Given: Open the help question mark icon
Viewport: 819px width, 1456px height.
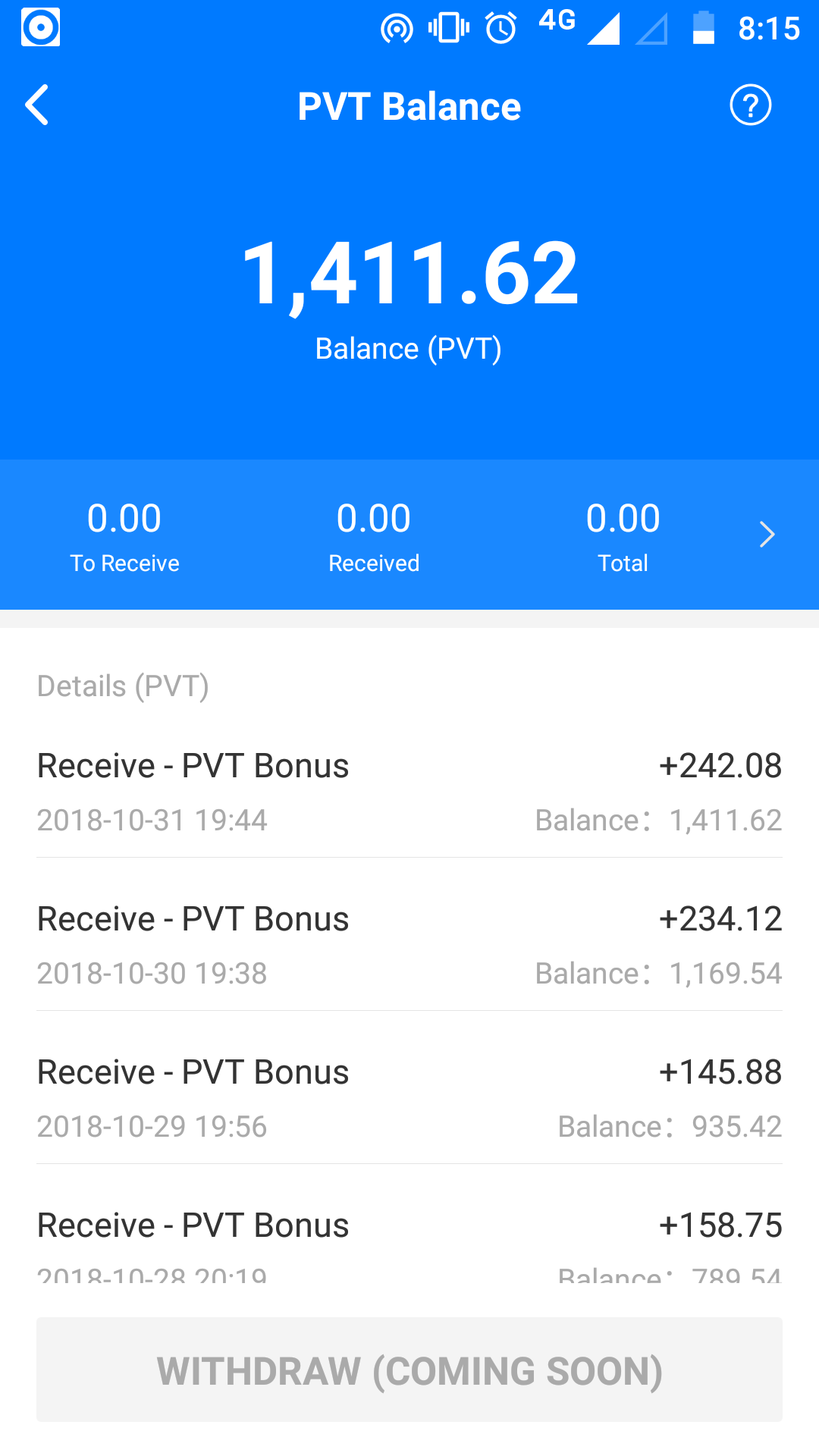Looking at the screenshot, I should [x=750, y=105].
